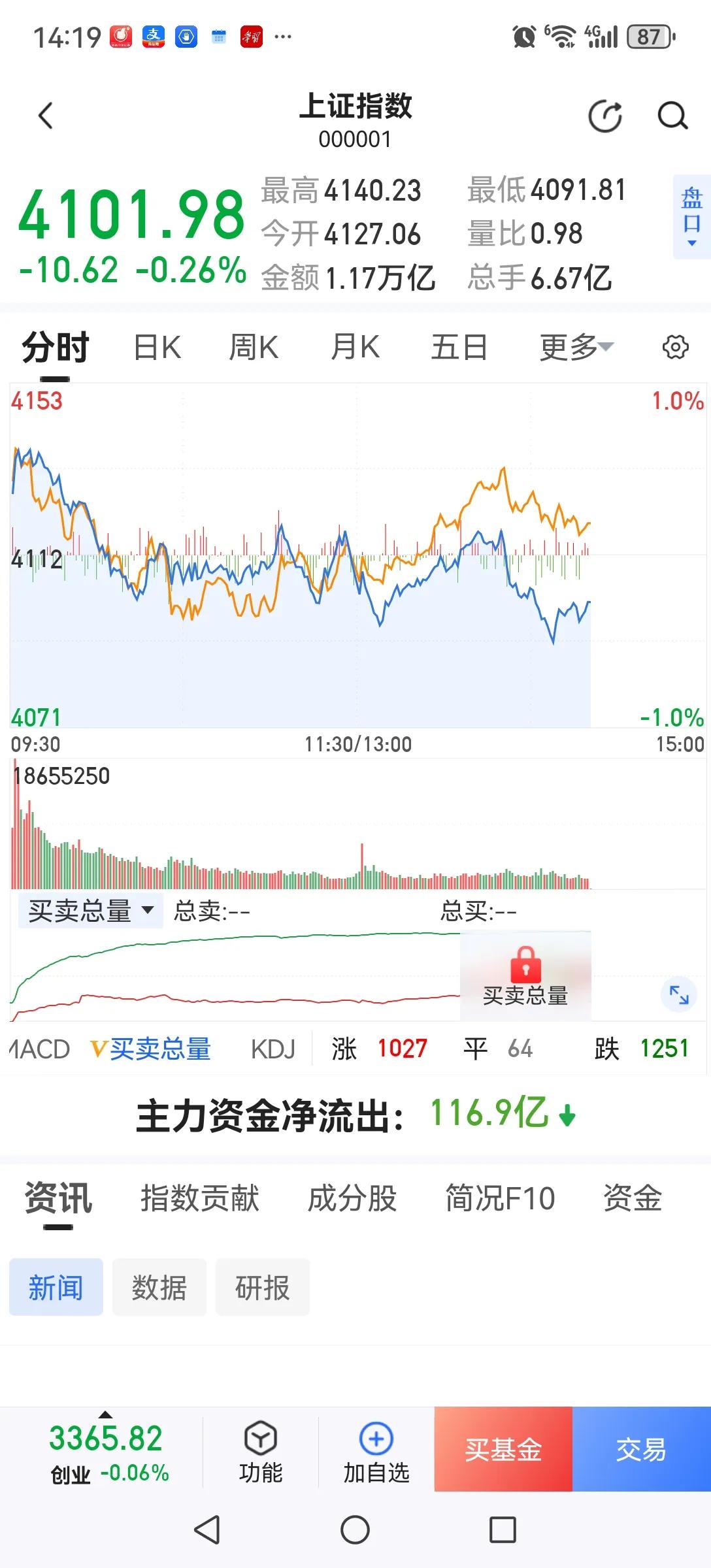Viewport: 711px width, 1568px height.
Task: Expand chart to fullscreen
Action: click(x=678, y=996)
